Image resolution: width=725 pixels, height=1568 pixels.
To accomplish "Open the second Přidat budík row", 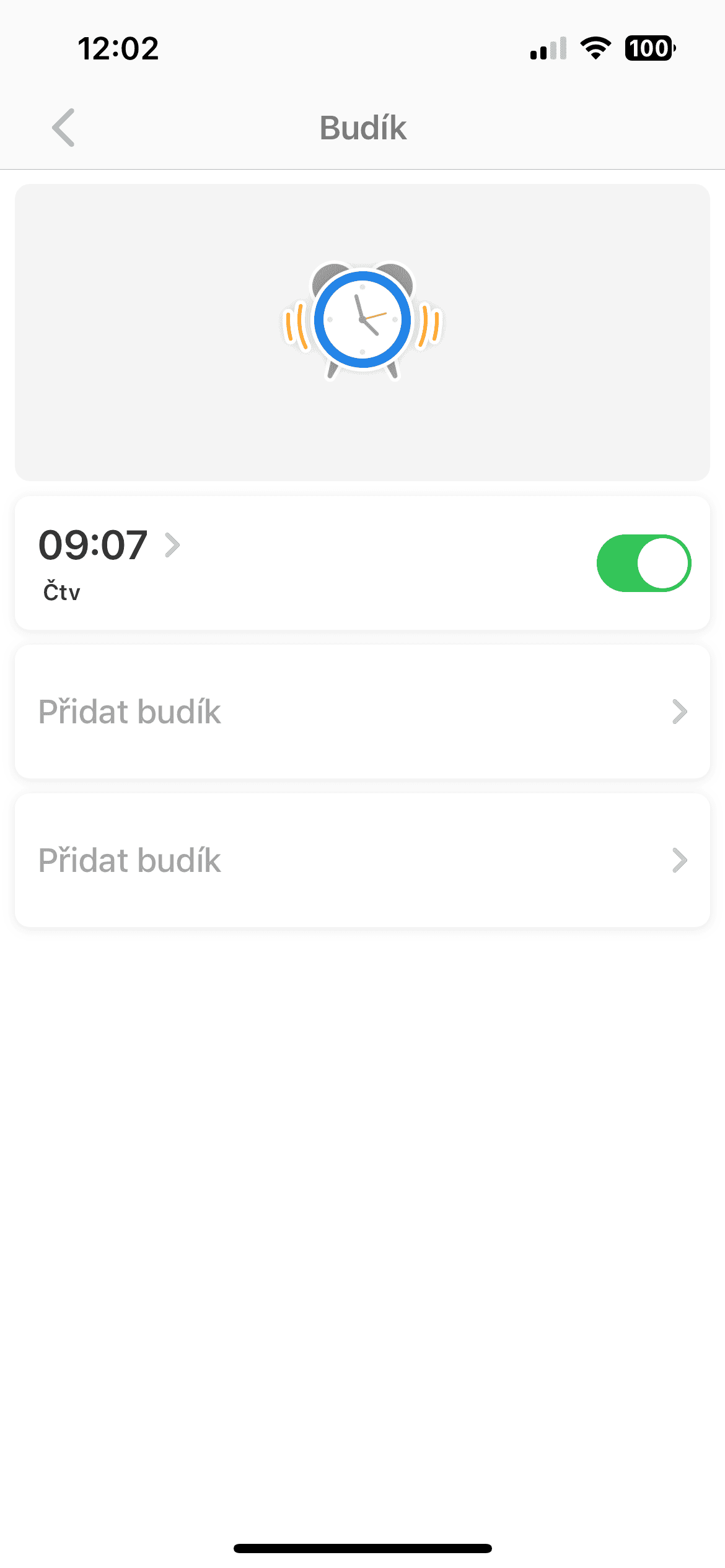I will [x=362, y=860].
